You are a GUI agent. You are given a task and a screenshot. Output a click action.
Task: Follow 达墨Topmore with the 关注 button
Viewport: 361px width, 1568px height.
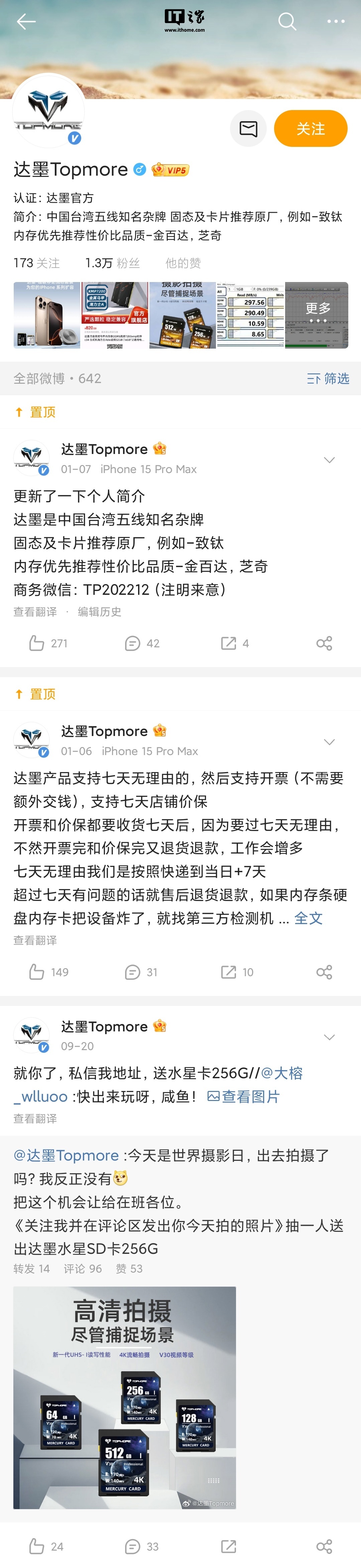point(311,128)
